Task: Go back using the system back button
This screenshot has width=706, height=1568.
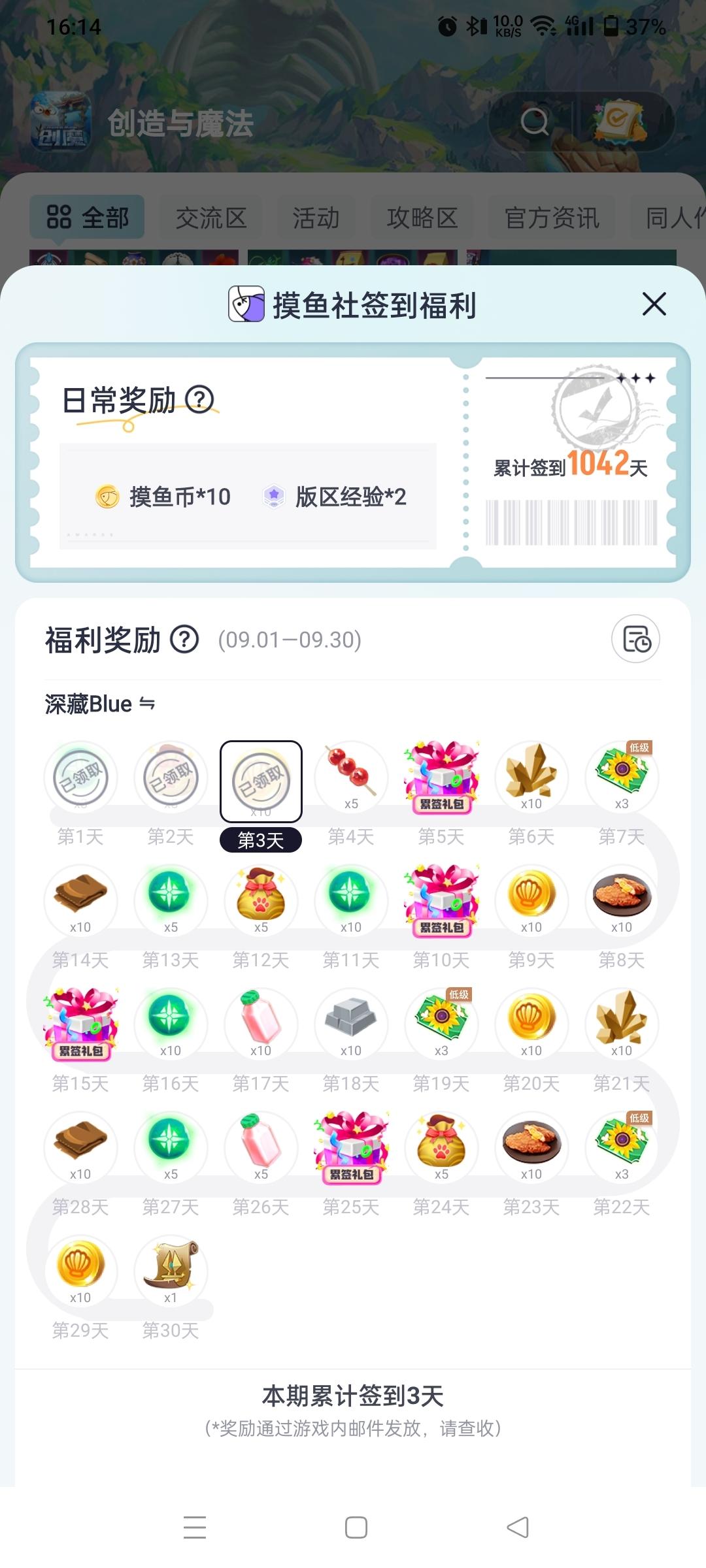Action: [x=518, y=1527]
